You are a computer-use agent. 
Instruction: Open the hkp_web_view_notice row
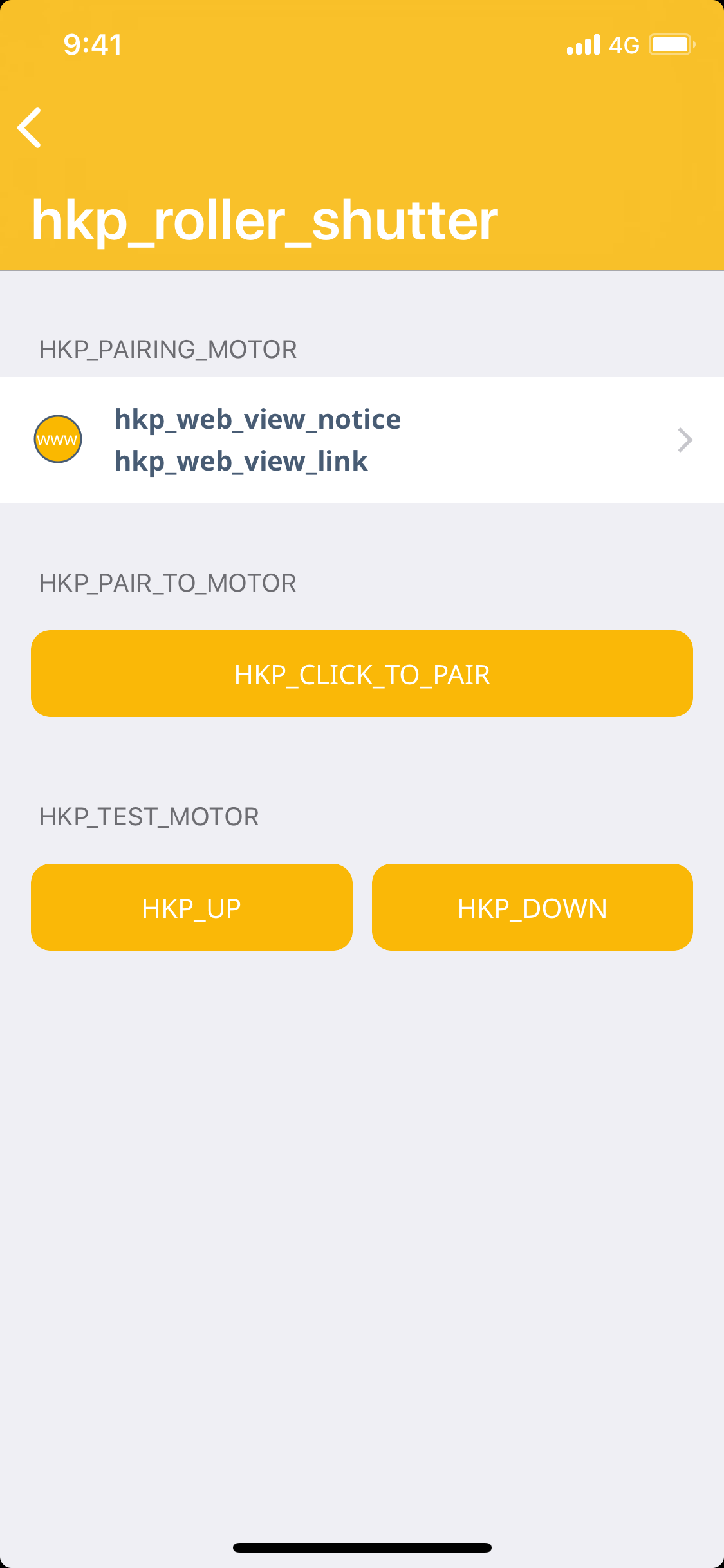(362, 440)
